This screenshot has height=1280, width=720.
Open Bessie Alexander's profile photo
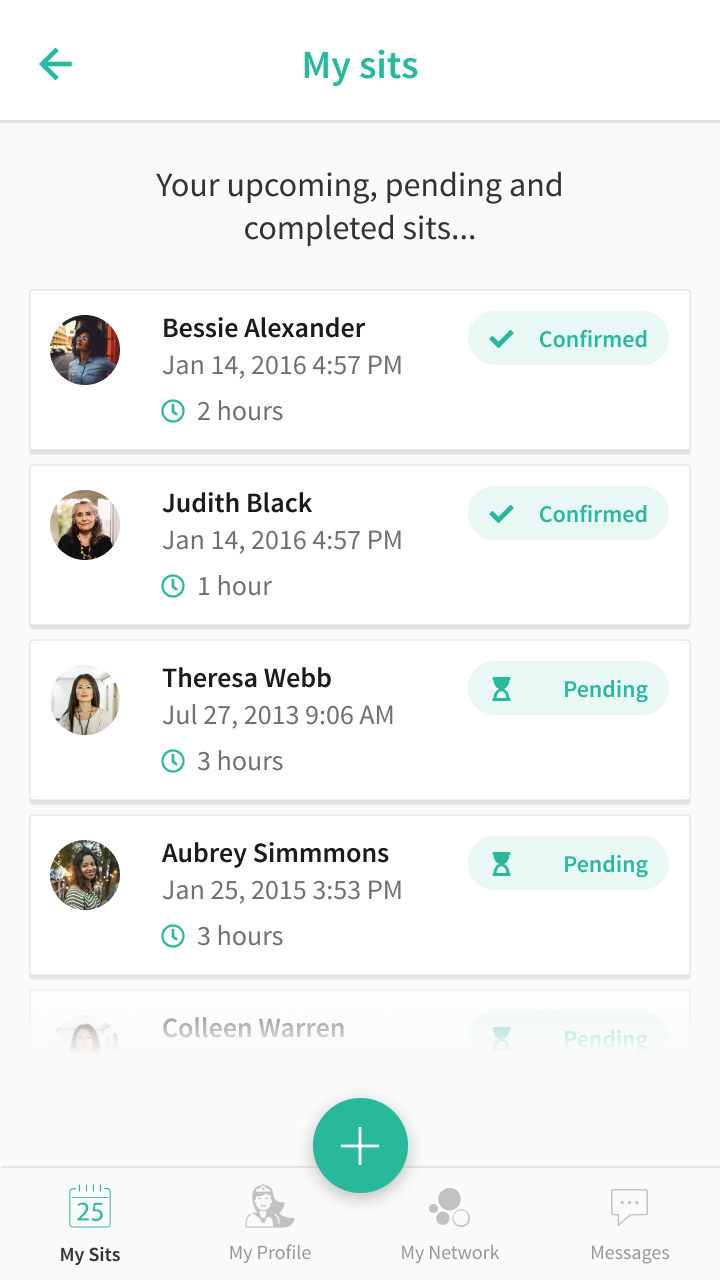pyautogui.click(x=85, y=350)
